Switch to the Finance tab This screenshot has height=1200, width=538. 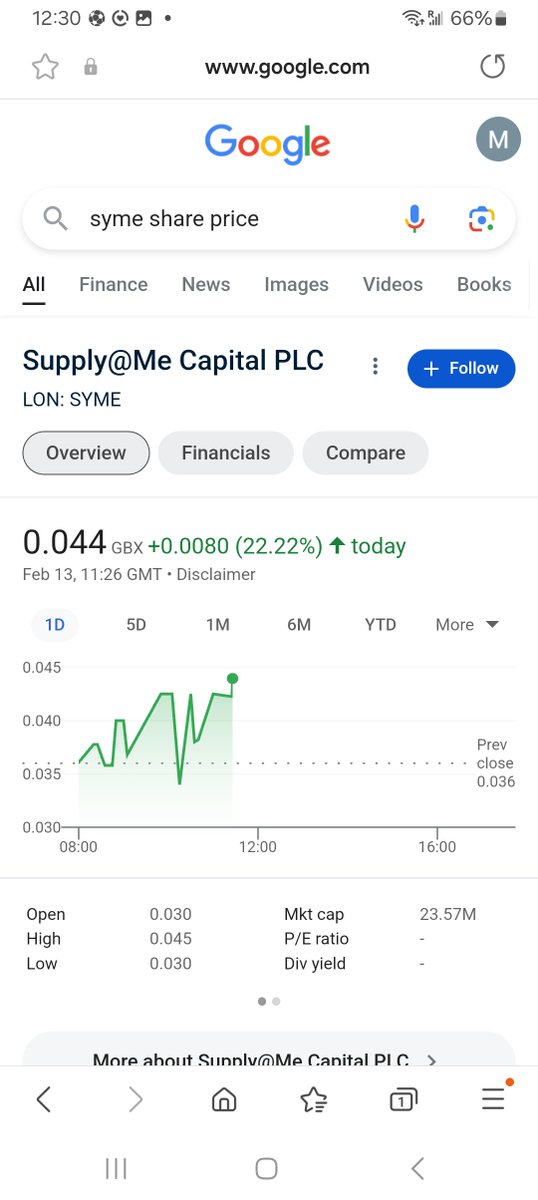(x=113, y=284)
